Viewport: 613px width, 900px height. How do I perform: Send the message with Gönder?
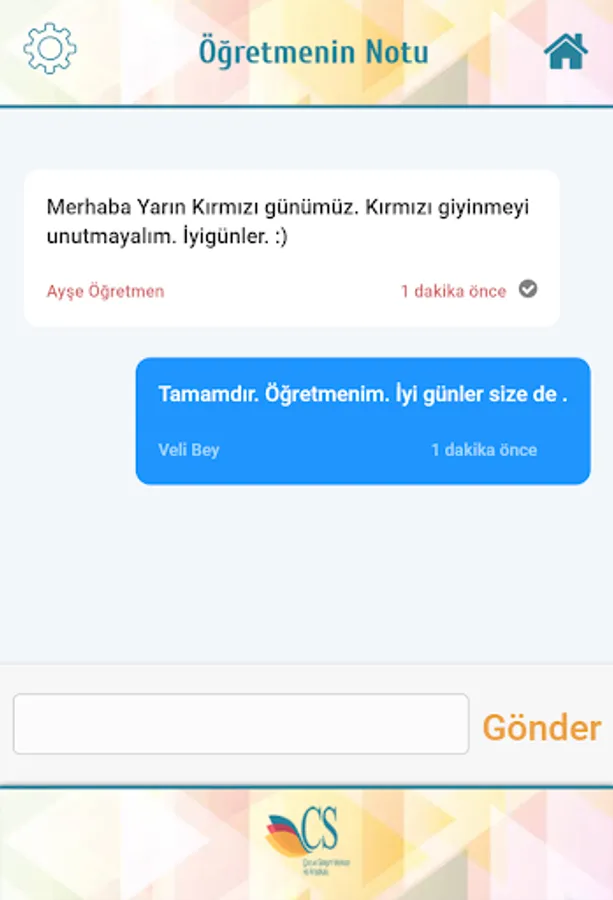(542, 727)
